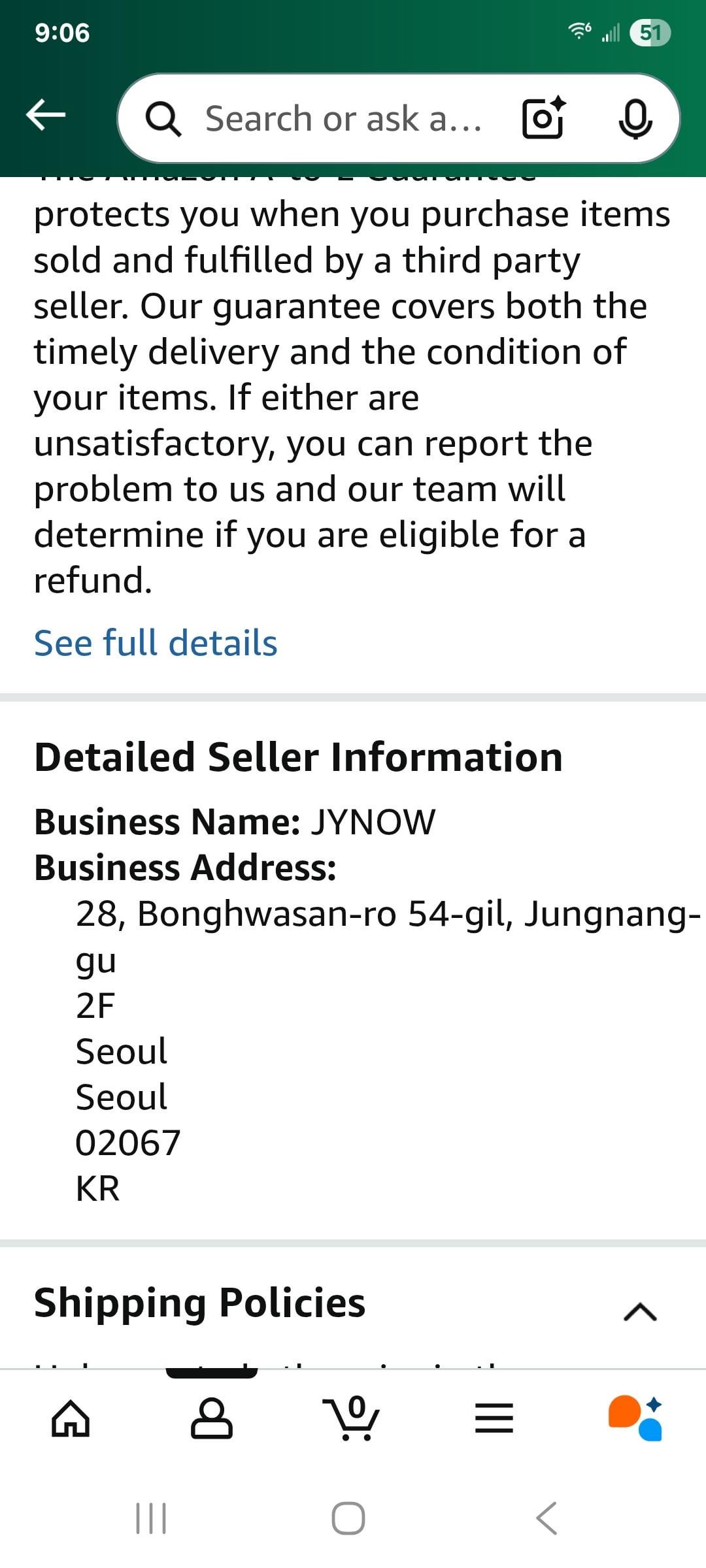
Task: Open the hamburger menu tab
Action: coord(494,1419)
